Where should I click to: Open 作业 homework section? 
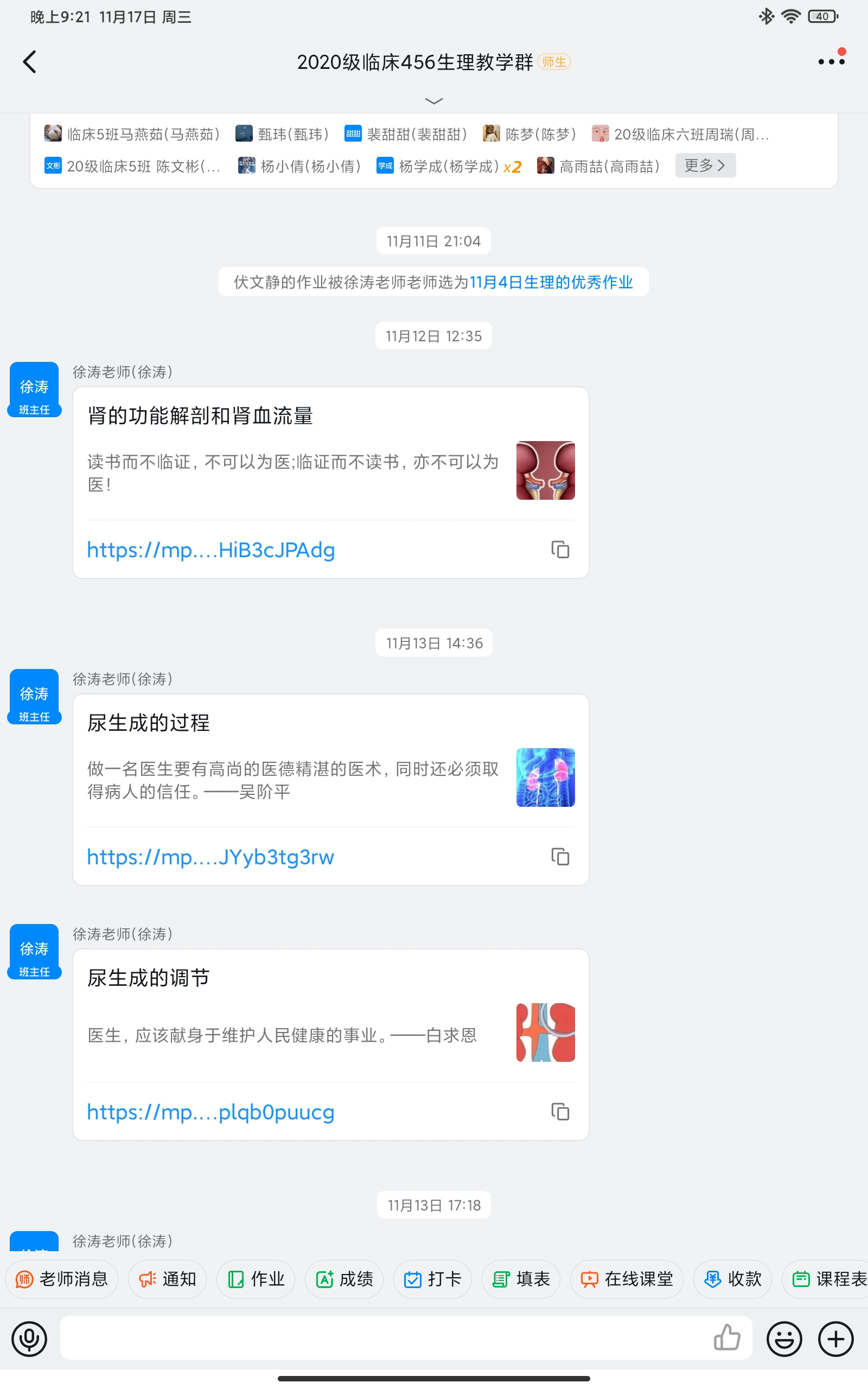coord(256,1279)
